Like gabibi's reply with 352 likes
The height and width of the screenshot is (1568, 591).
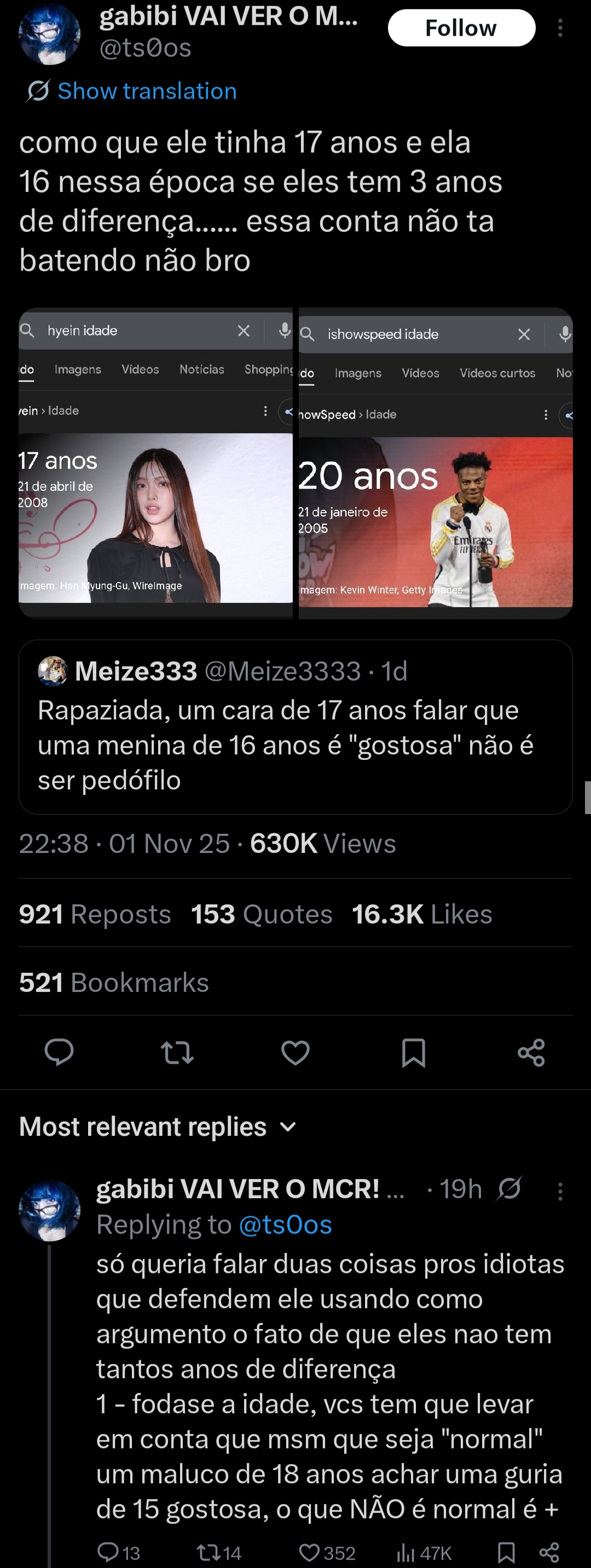click(310, 1552)
